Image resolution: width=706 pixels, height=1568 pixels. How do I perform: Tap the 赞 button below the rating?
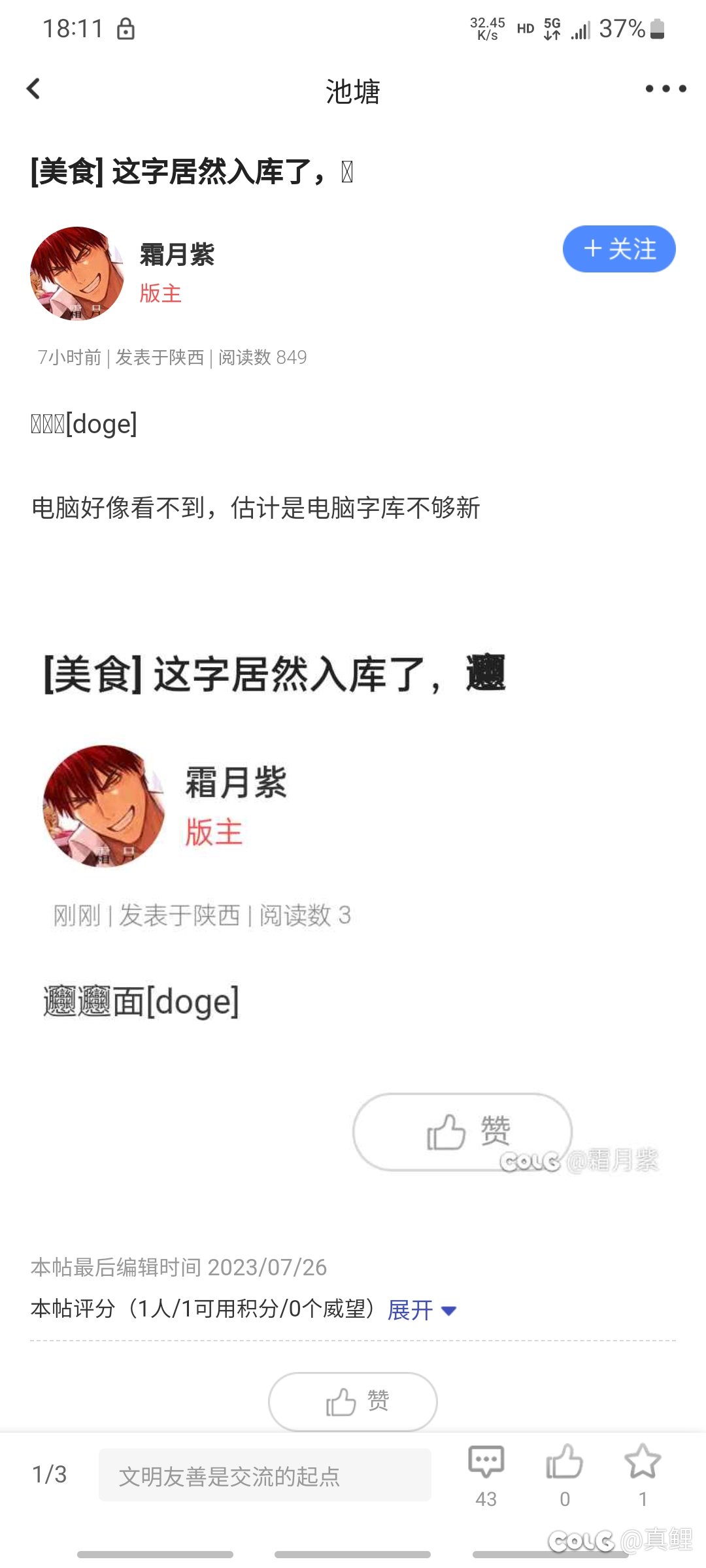click(x=352, y=1401)
